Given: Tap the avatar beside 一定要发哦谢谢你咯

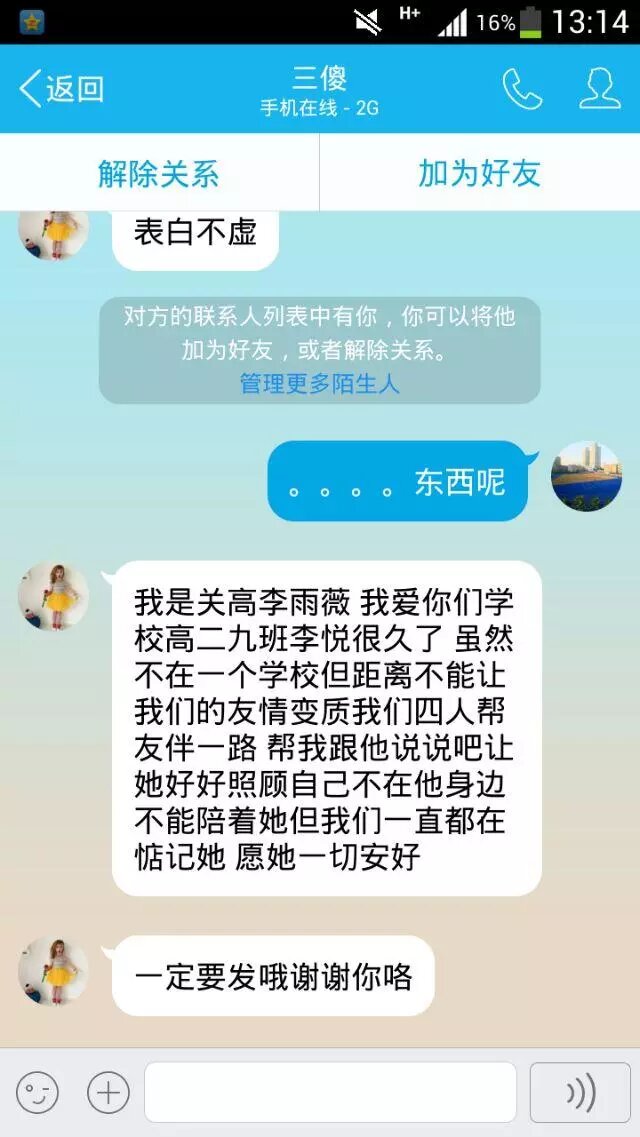Looking at the screenshot, I should [54, 971].
